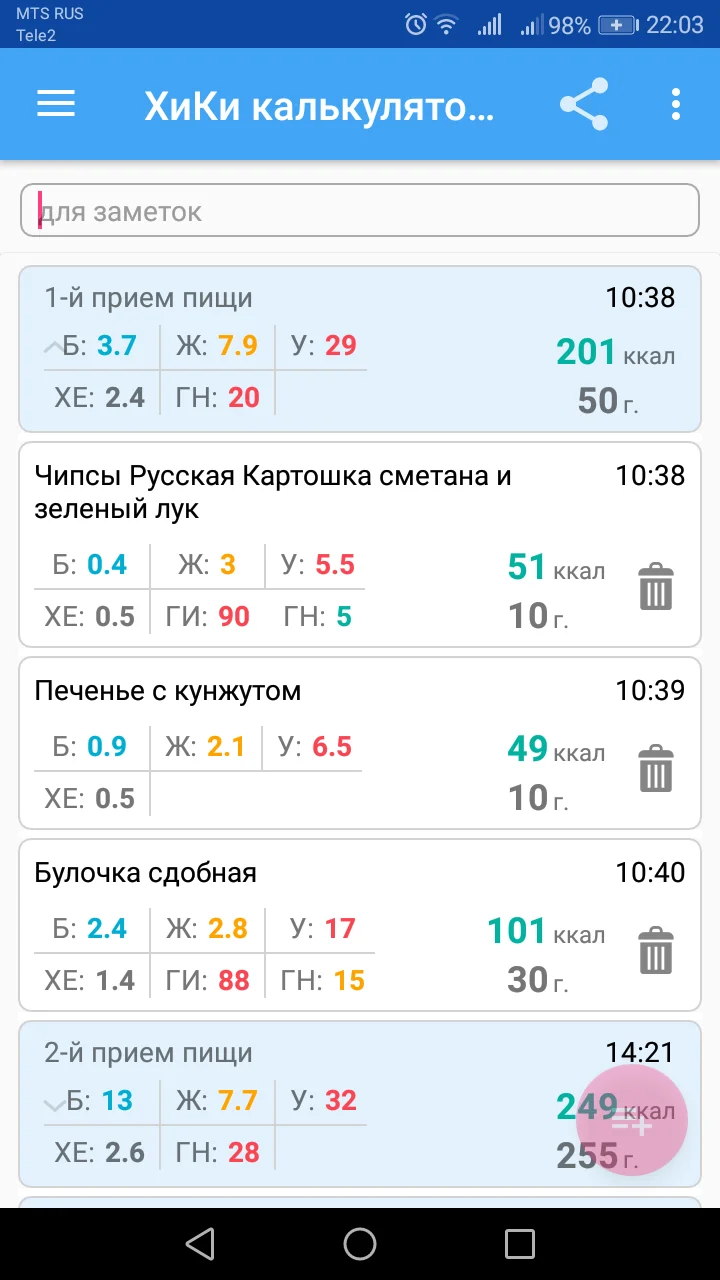
Task: Tap the Recents square navigation button
Action: click(519, 1243)
